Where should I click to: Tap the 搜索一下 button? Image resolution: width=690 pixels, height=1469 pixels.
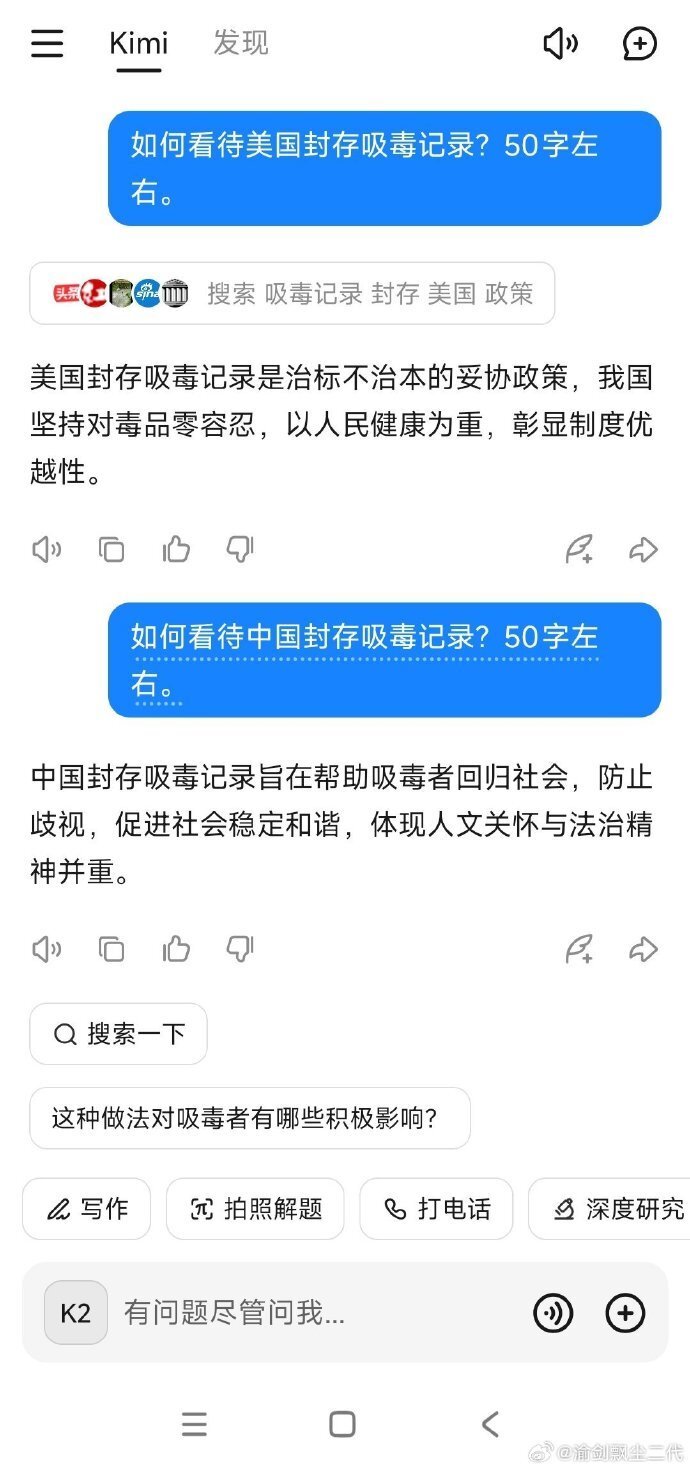click(x=118, y=1034)
